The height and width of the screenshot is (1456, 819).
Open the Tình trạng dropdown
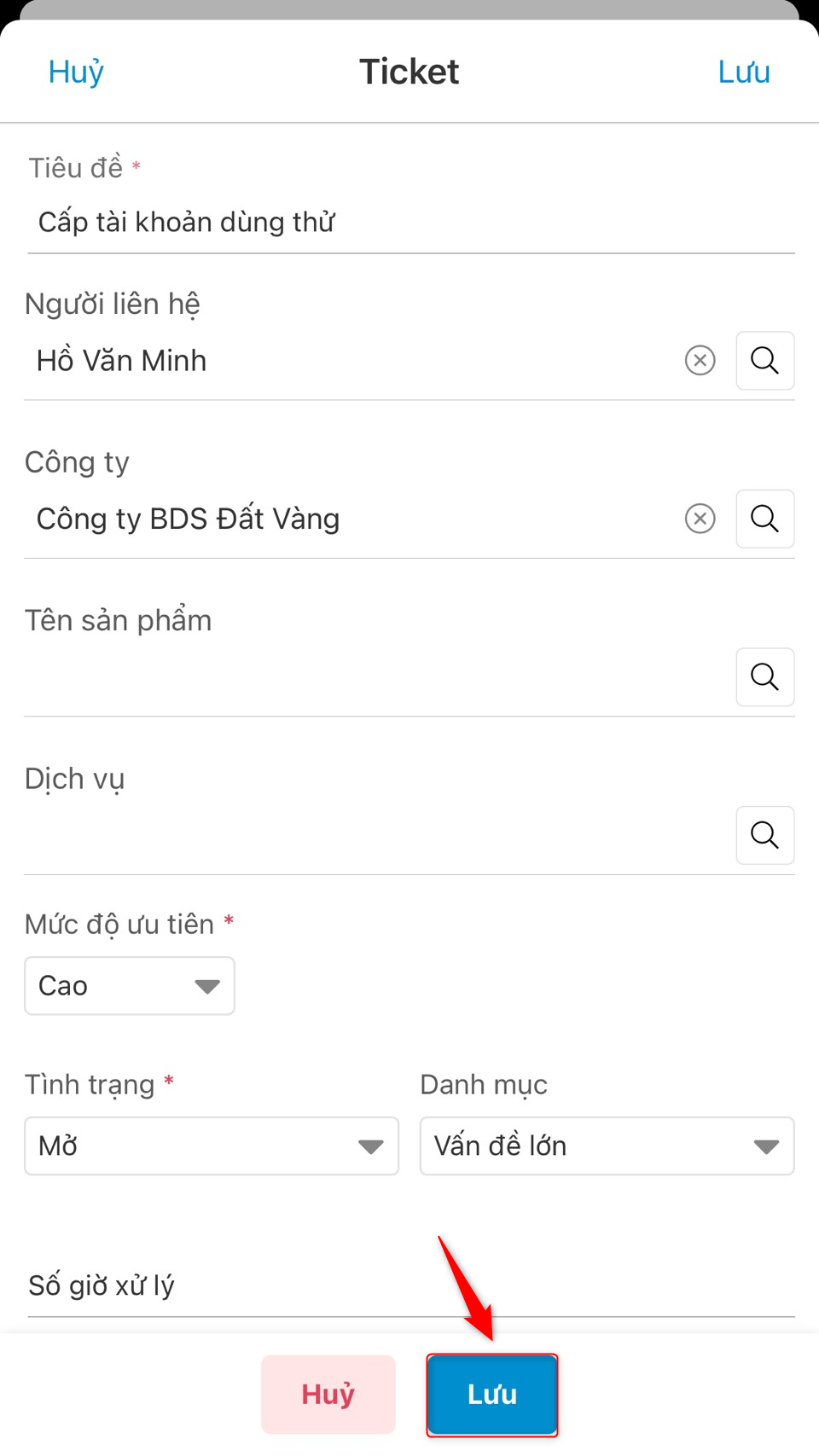212,1146
